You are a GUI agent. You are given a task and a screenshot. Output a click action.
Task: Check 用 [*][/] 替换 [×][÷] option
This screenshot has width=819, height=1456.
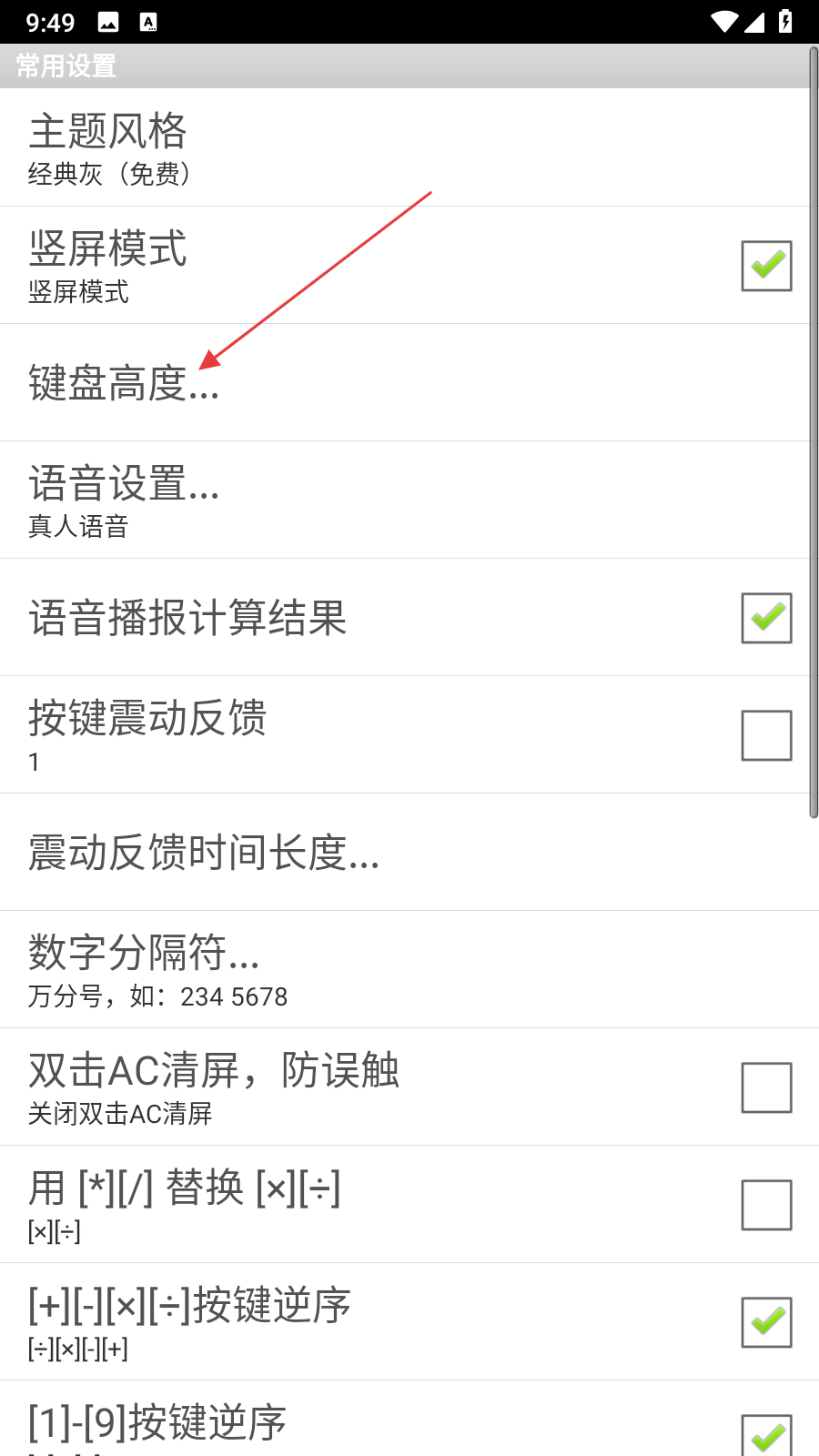click(766, 1205)
